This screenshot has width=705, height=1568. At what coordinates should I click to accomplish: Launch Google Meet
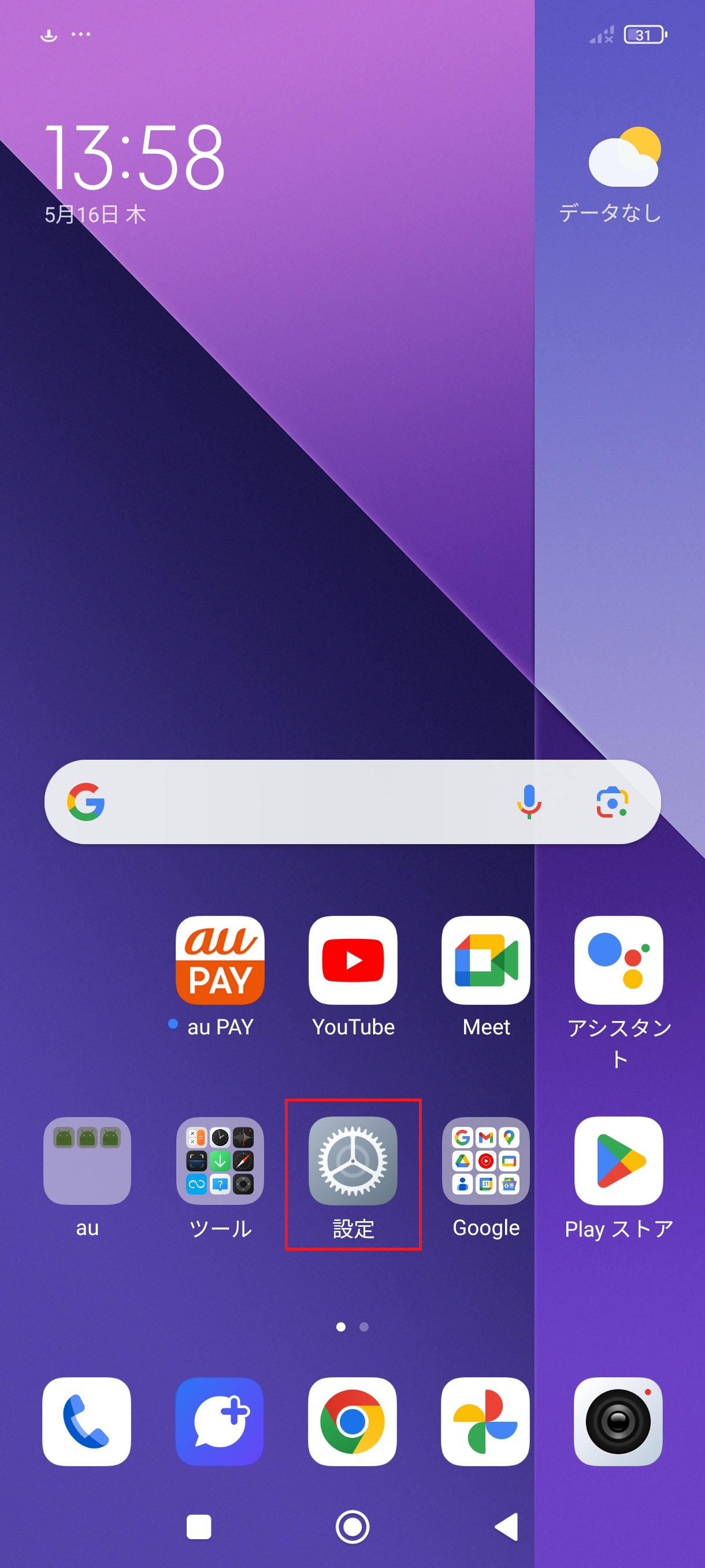[485, 960]
